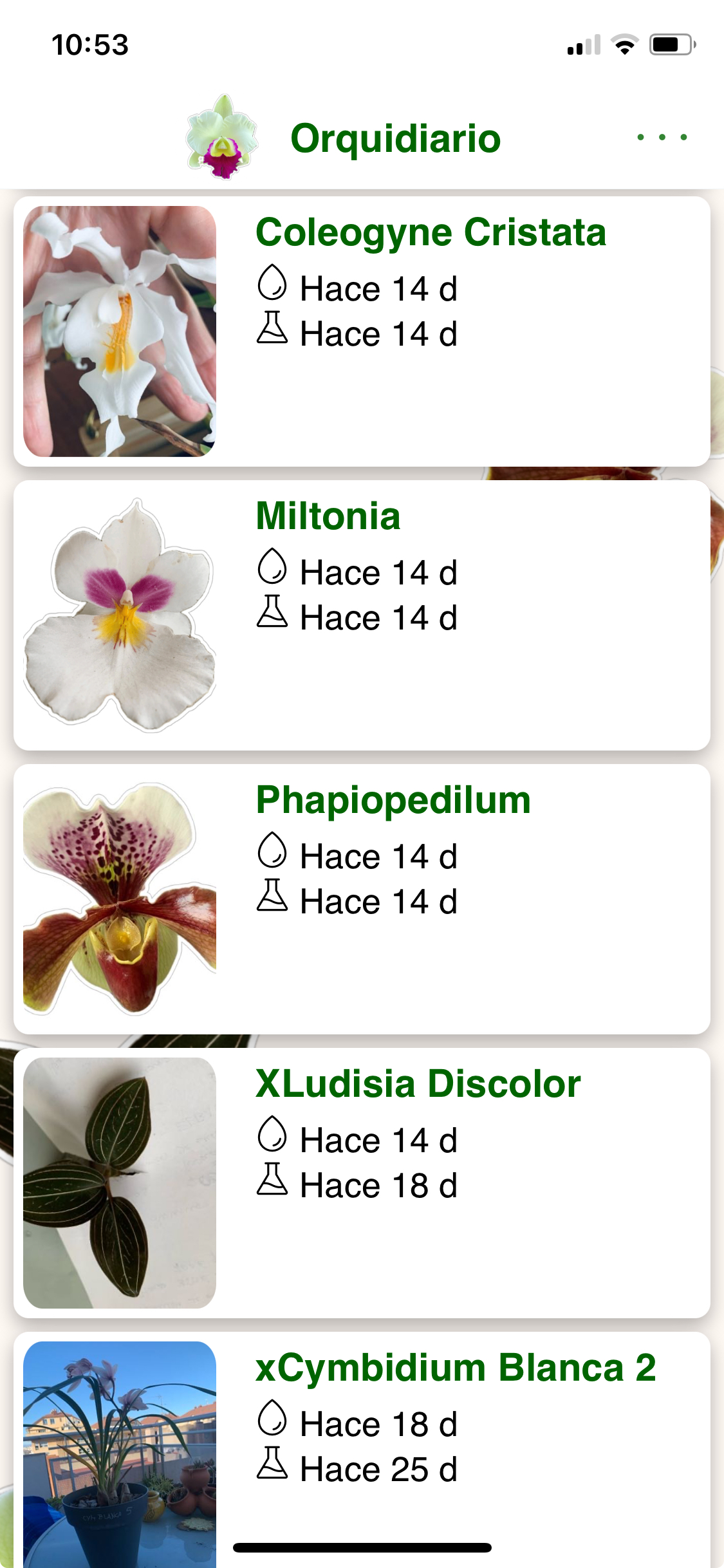This screenshot has height=1568, width=724.
Task: Select the Phapiopedilum orchid card
Action: pos(362,899)
